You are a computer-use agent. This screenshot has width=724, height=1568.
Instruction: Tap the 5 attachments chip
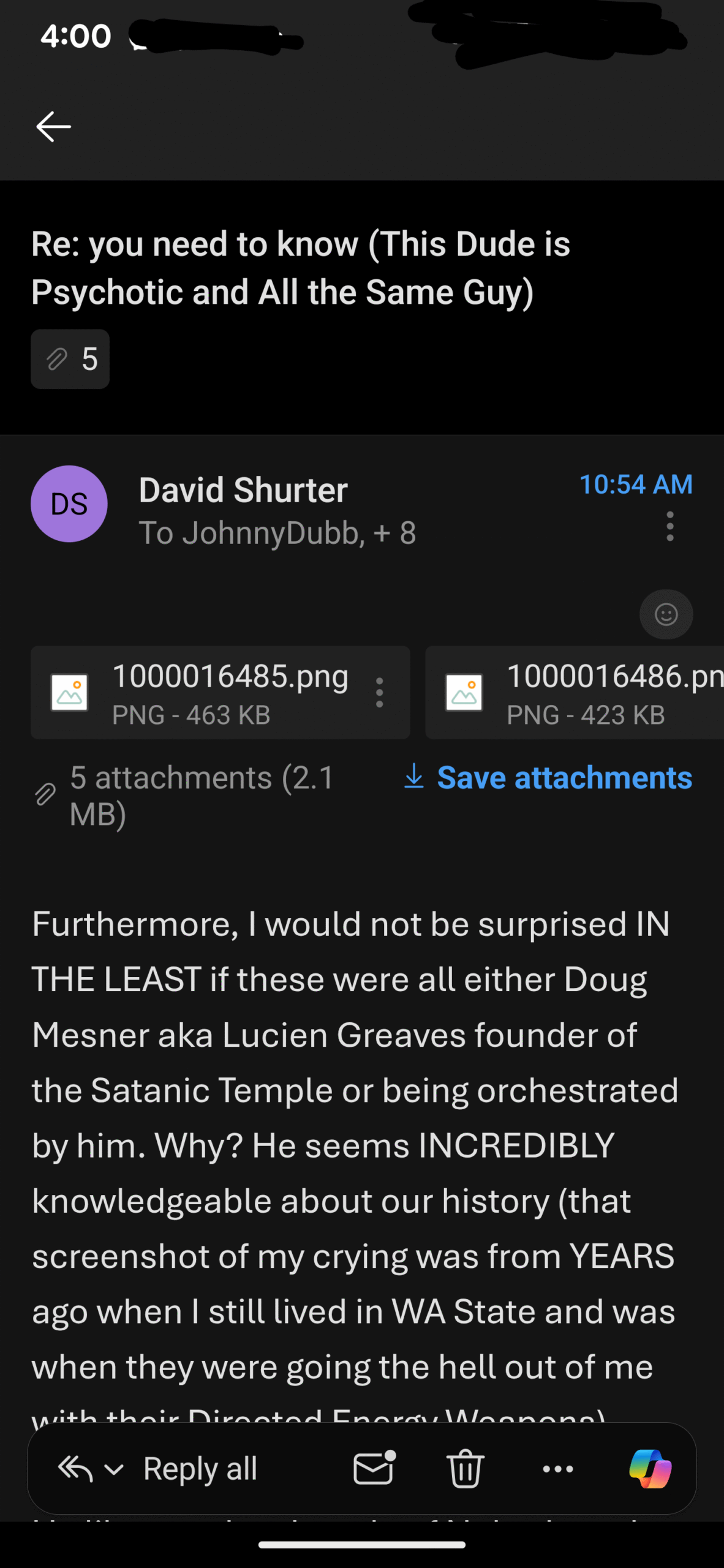(x=70, y=359)
